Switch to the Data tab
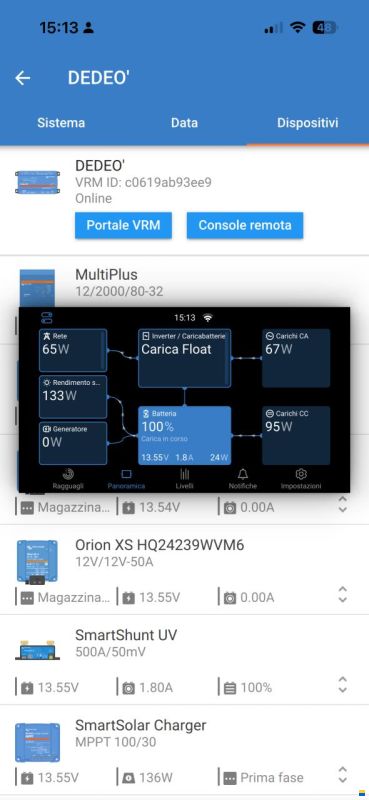 (x=184, y=123)
